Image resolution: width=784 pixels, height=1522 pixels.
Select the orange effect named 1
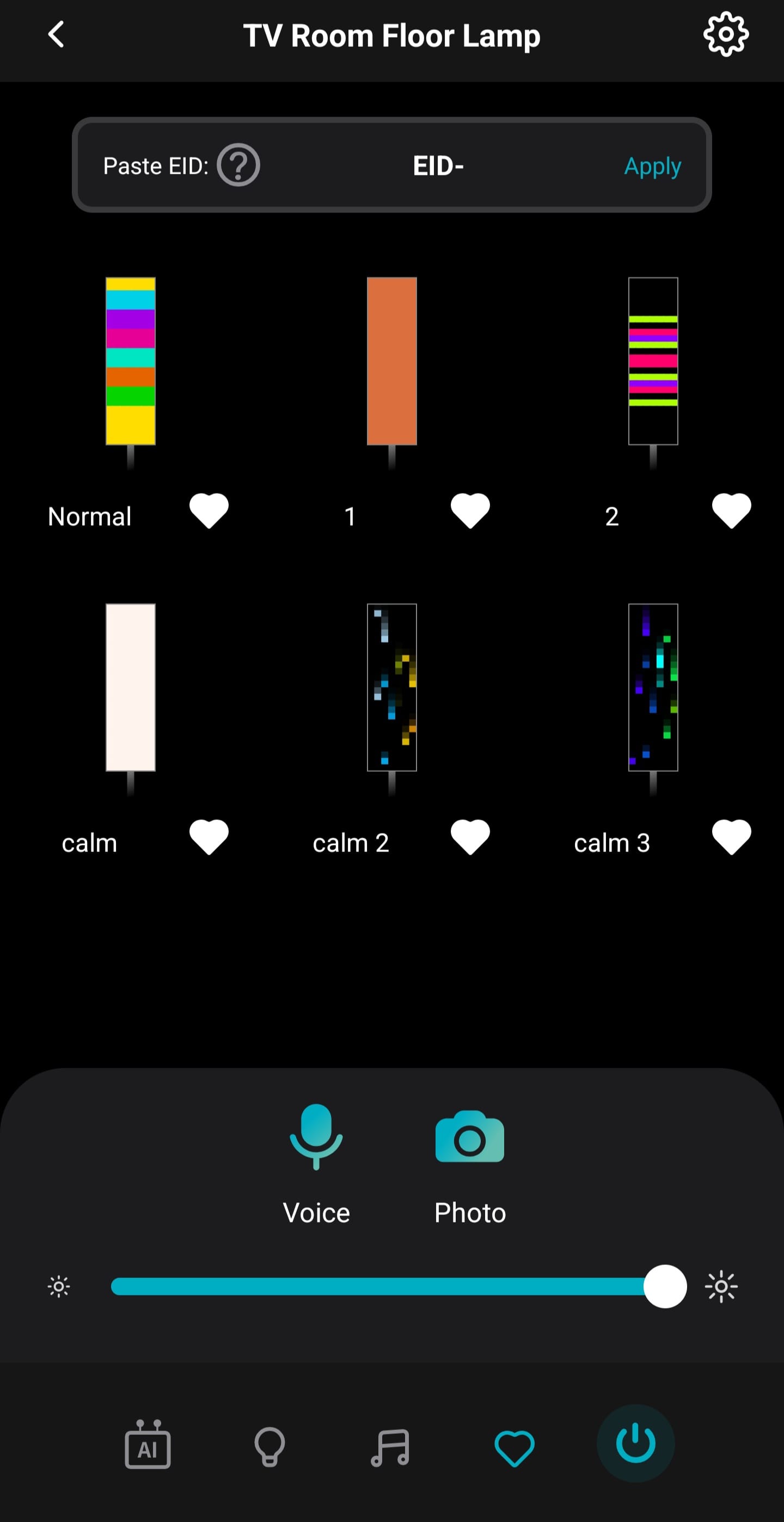click(392, 361)
